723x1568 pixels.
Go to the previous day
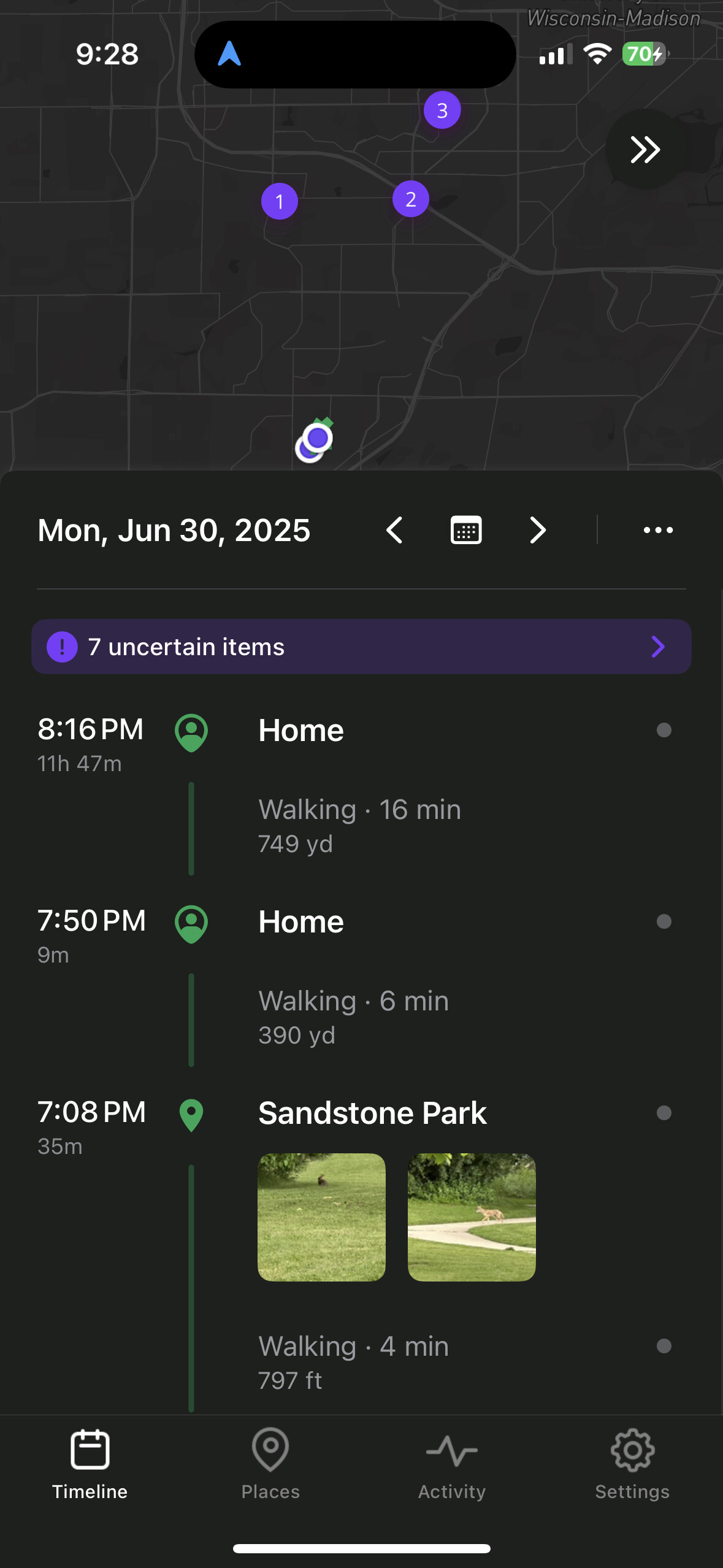pos(394,530)
